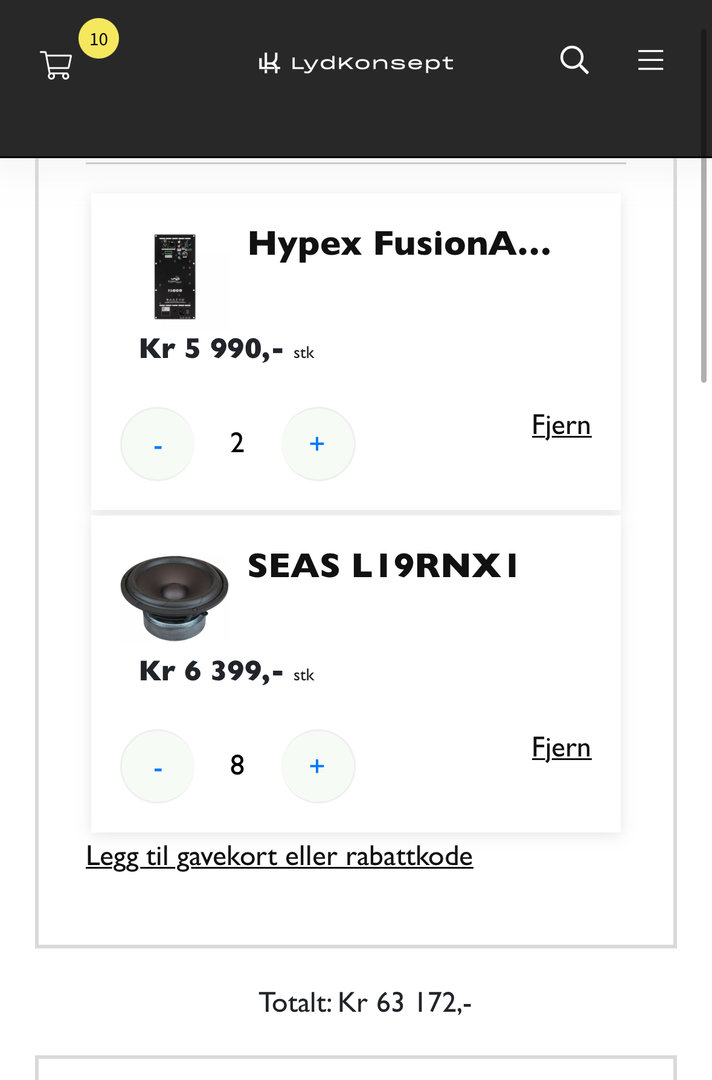Increase Hypex FusionAmp quantity
This screenshot has width=712, height=1080.
tap(317, 444)
